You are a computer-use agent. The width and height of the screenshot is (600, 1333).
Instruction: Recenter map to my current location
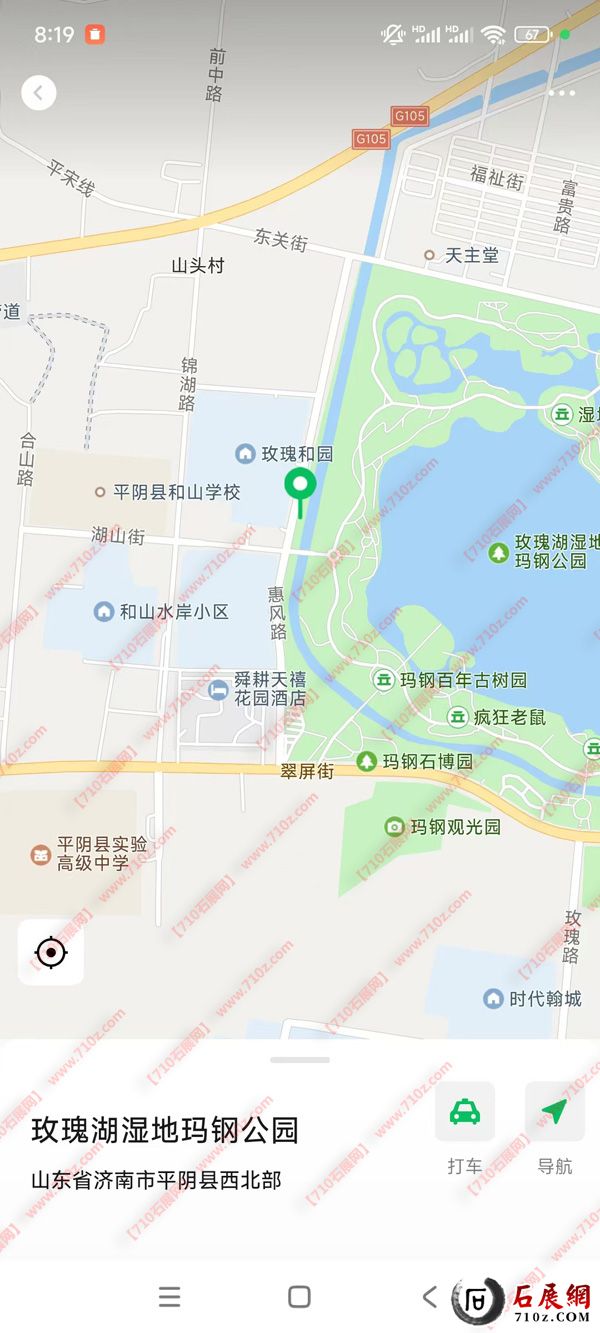(x=51, y=953)
